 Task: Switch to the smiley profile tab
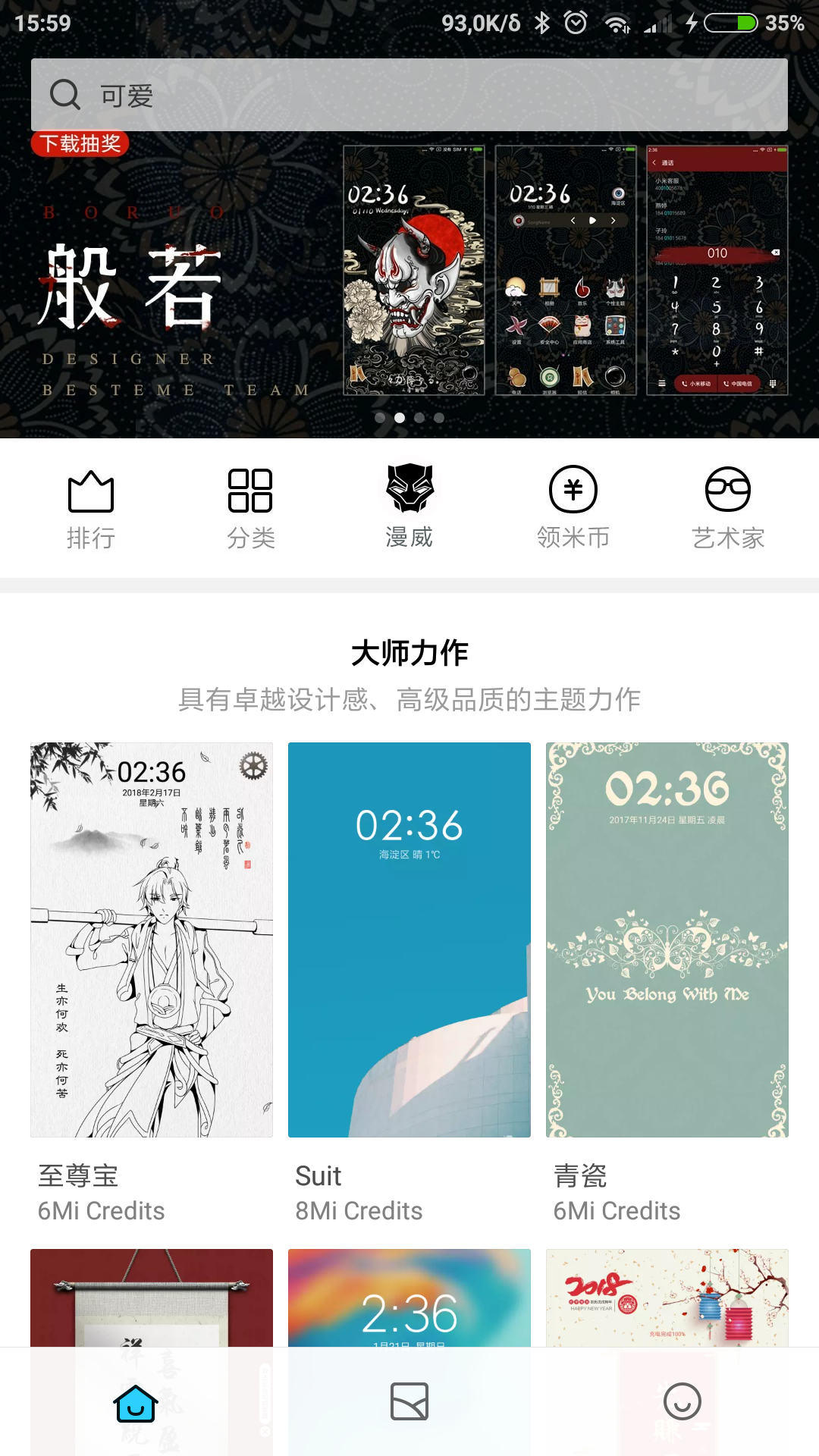pyautogui.click(x=682, y=1401)
